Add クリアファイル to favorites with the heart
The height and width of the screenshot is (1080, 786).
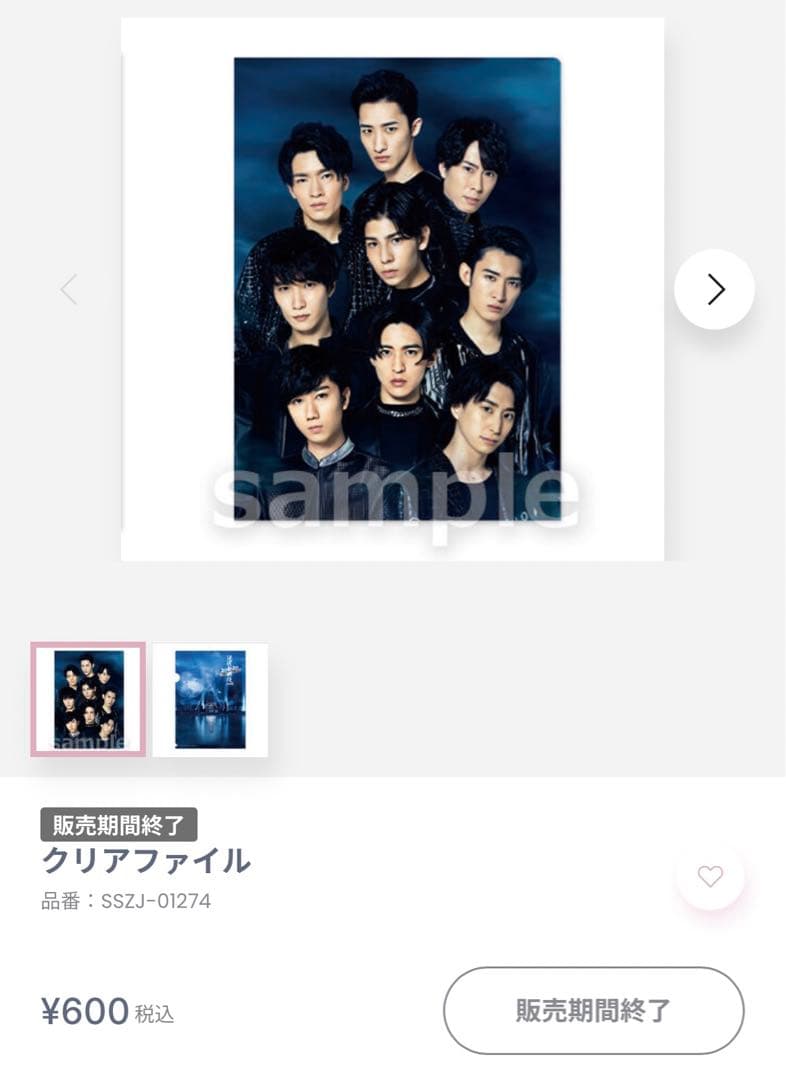[x=710, y=877]
